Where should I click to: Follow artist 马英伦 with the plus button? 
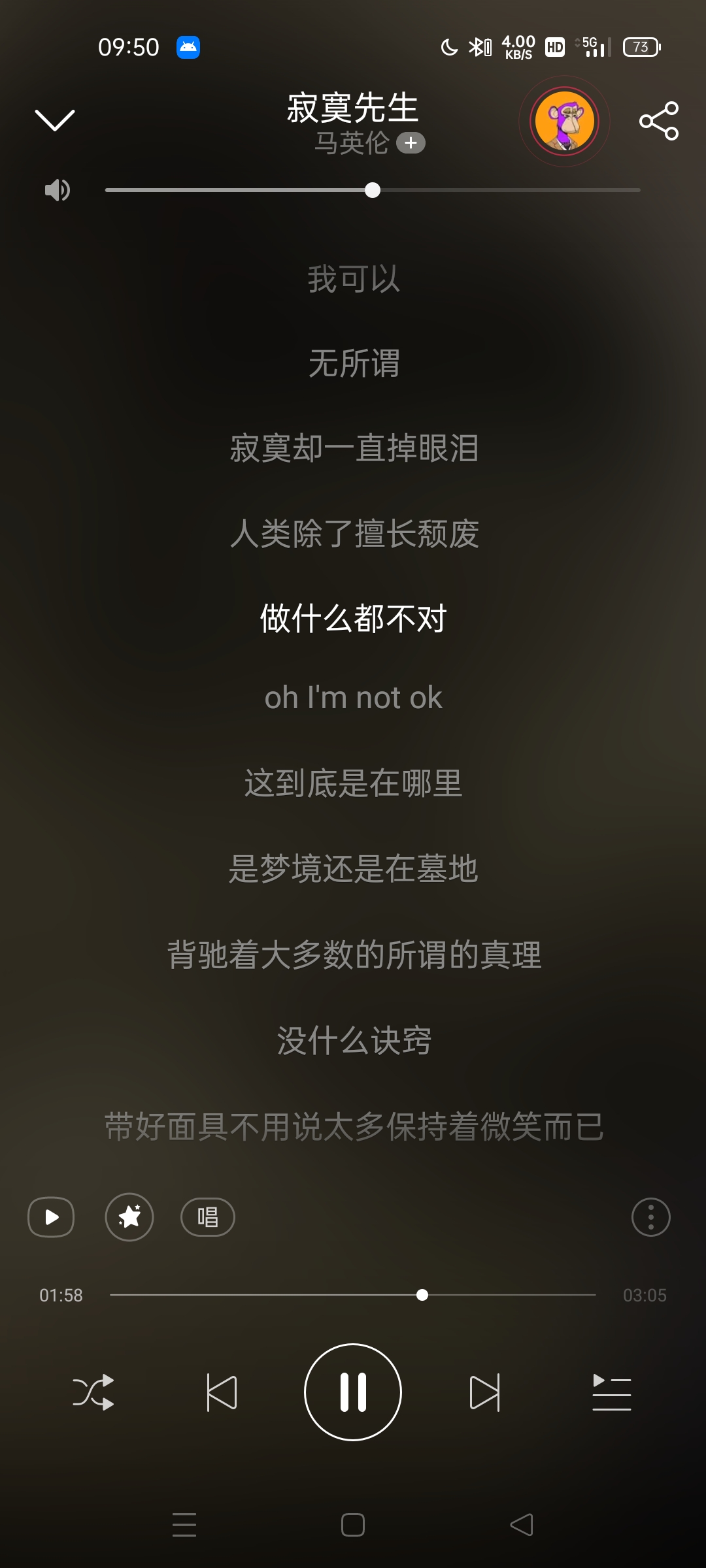coord(411,143)
